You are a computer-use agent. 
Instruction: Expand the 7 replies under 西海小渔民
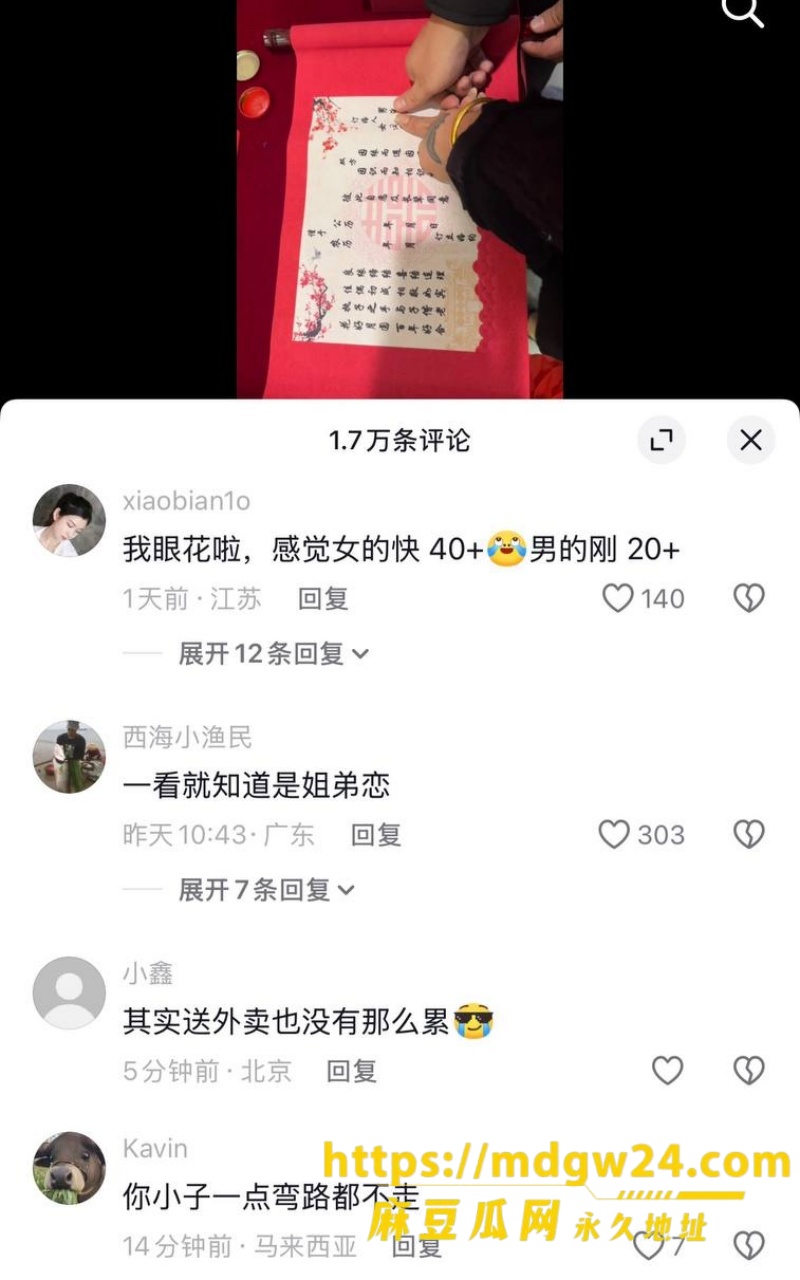point(266,890)
